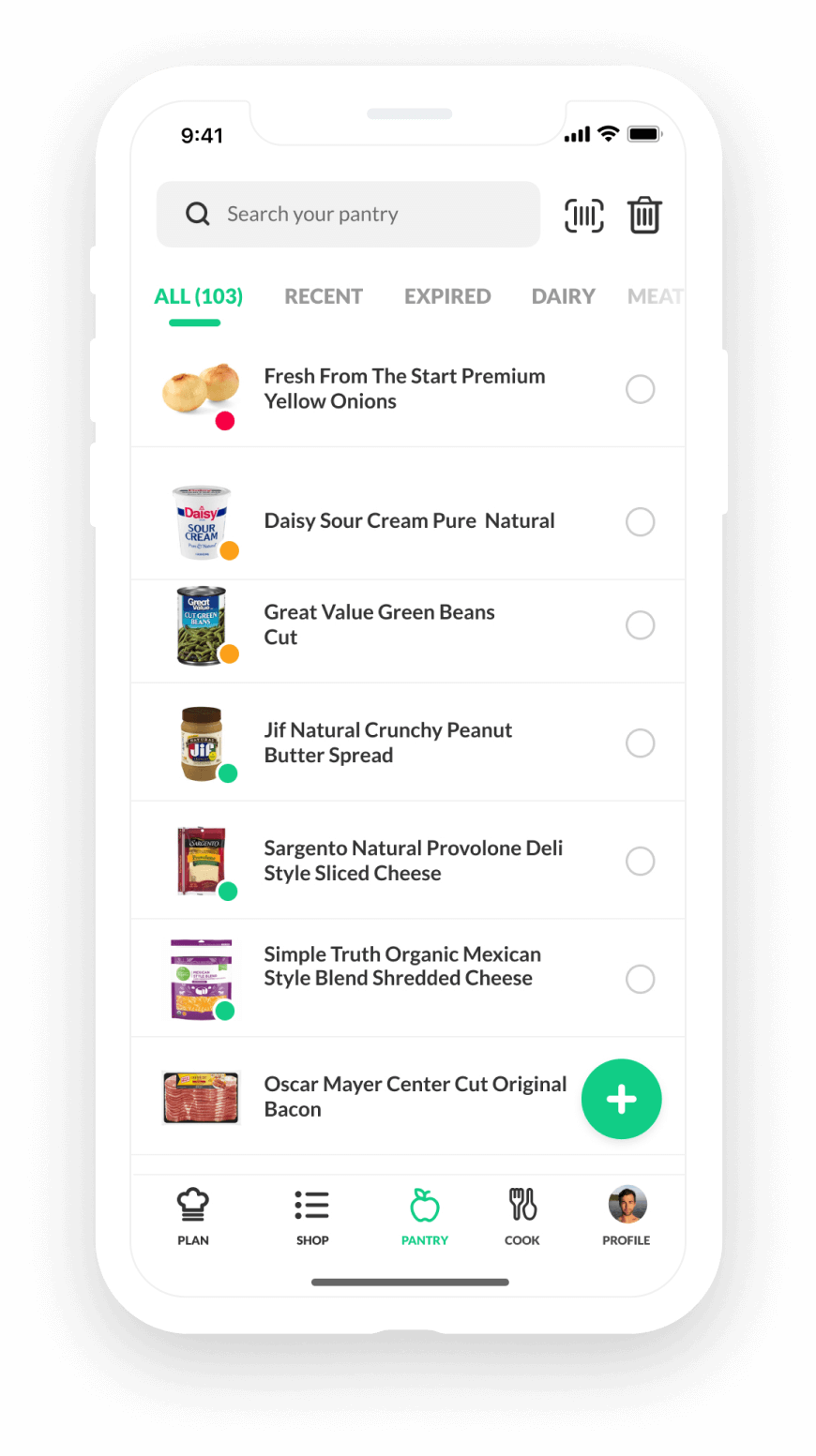Screen dimensions: 816x1456
Task: Switch to the Cook tab
Action: tap(522, 1216)
